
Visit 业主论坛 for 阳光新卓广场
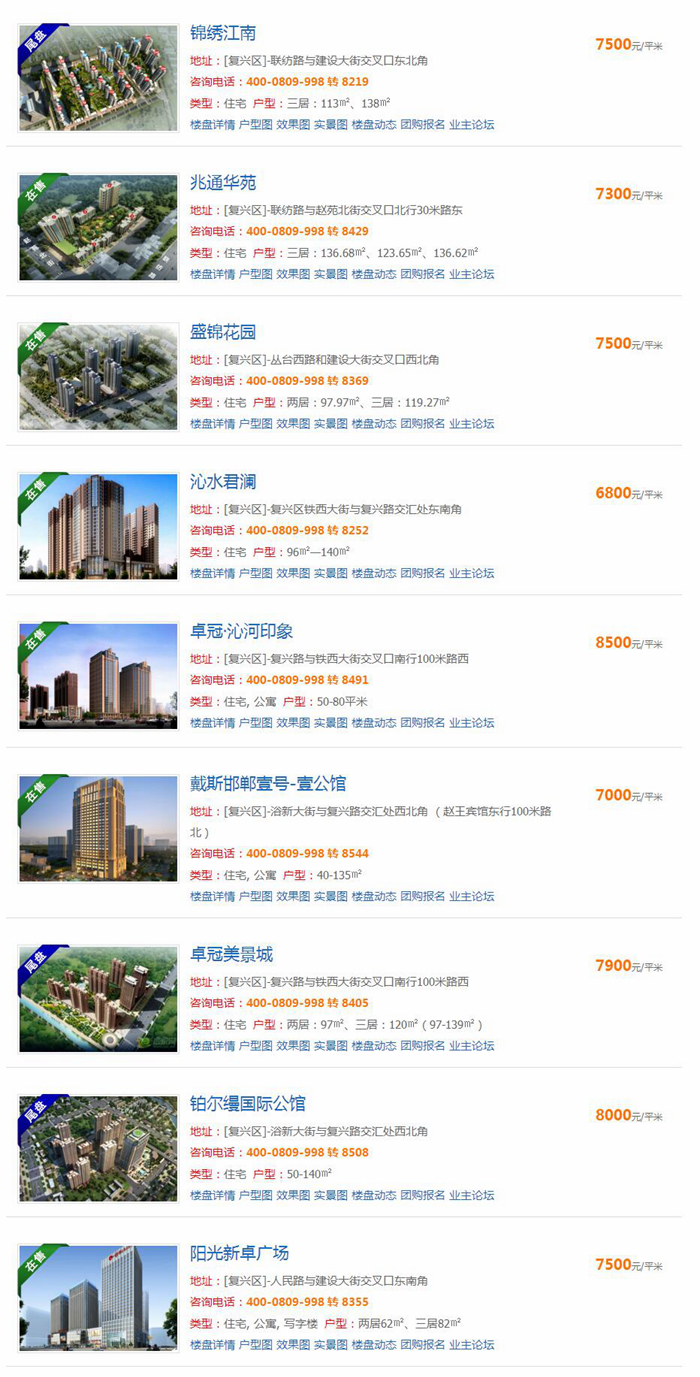(471, 1345)
